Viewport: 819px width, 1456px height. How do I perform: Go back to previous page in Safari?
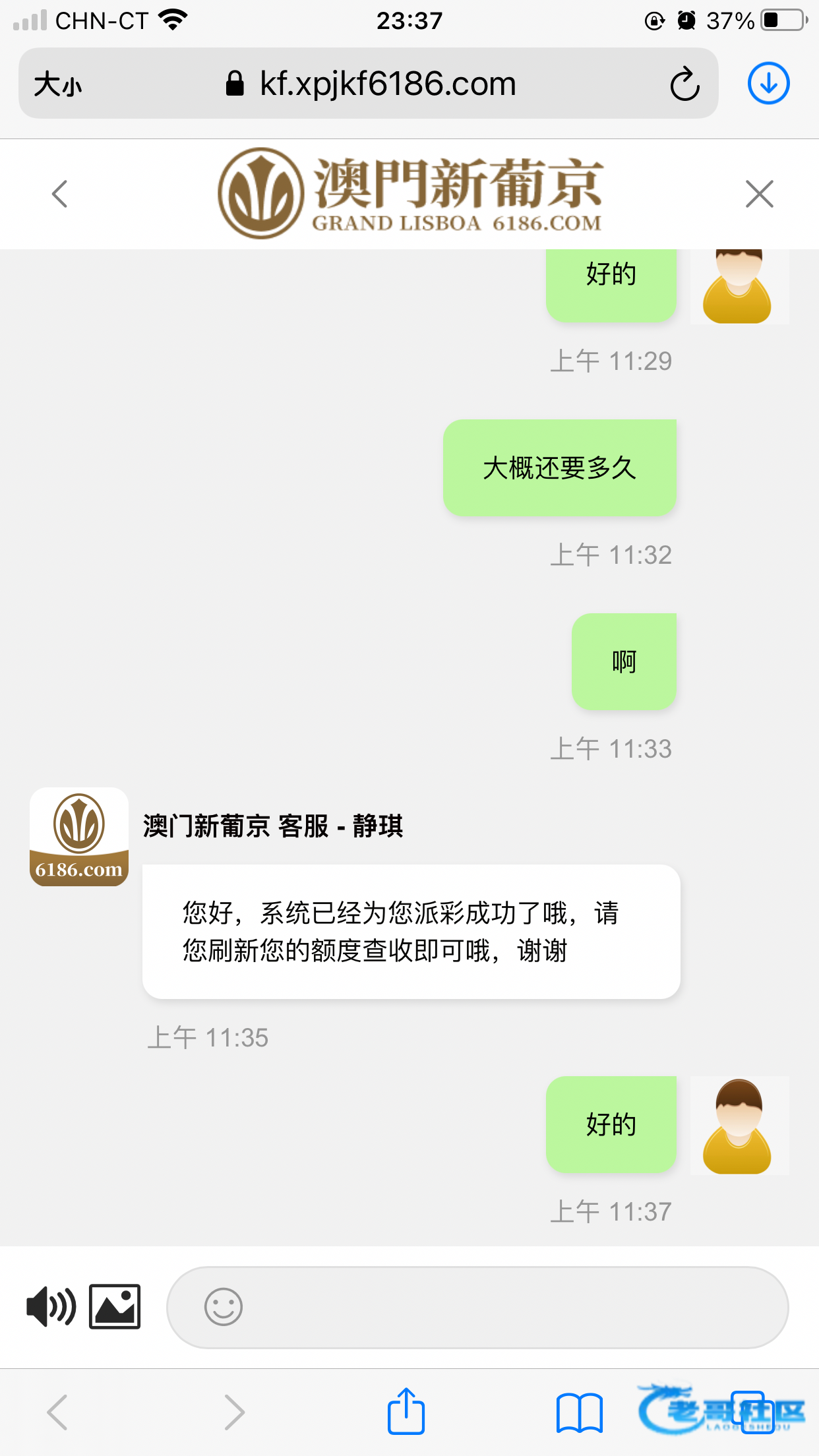[x=58, y=1412]
